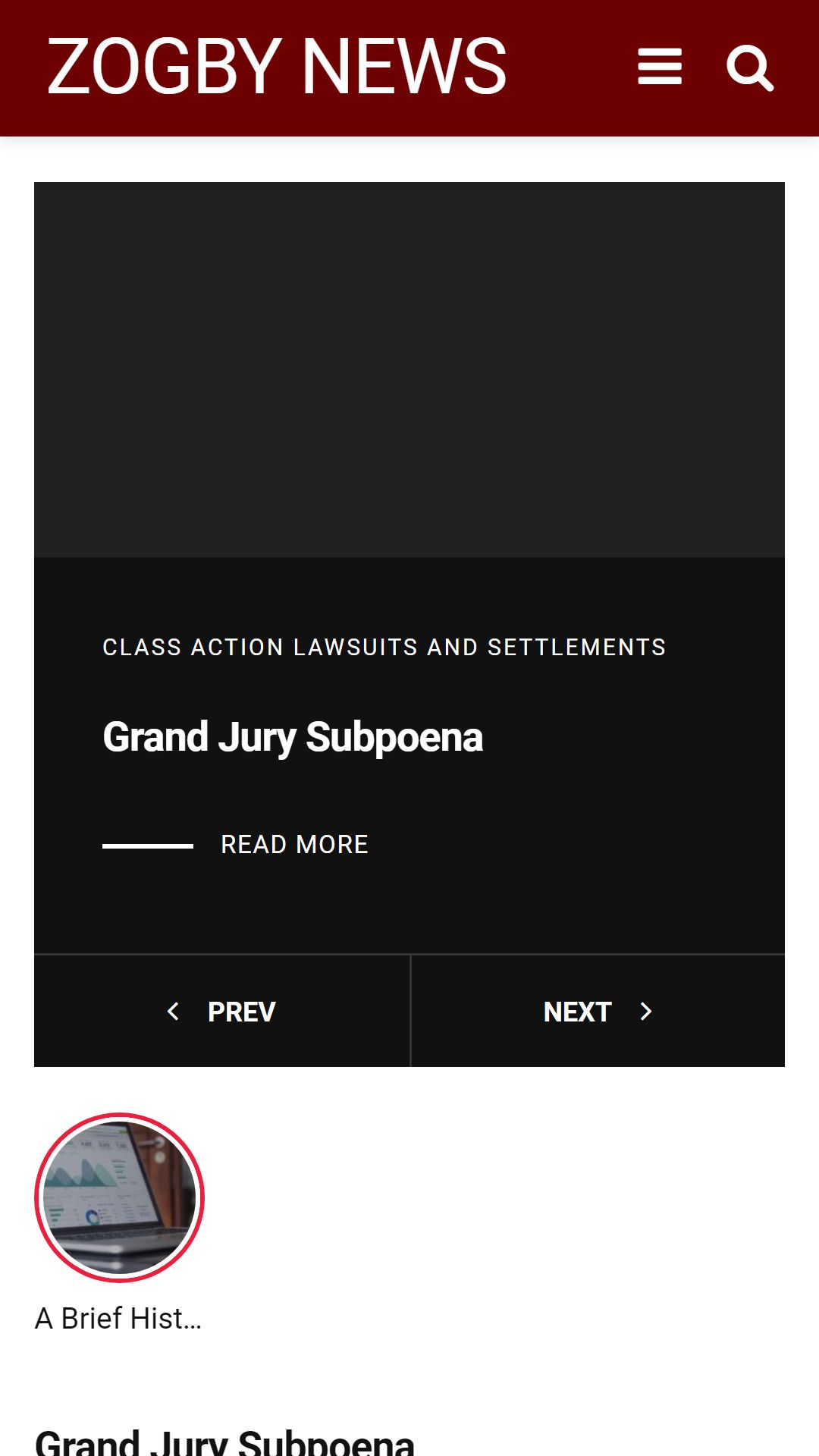This screenshot has width=819, height=1456.
Task: Open the hamburger menu
Action: tap(660, 67)
